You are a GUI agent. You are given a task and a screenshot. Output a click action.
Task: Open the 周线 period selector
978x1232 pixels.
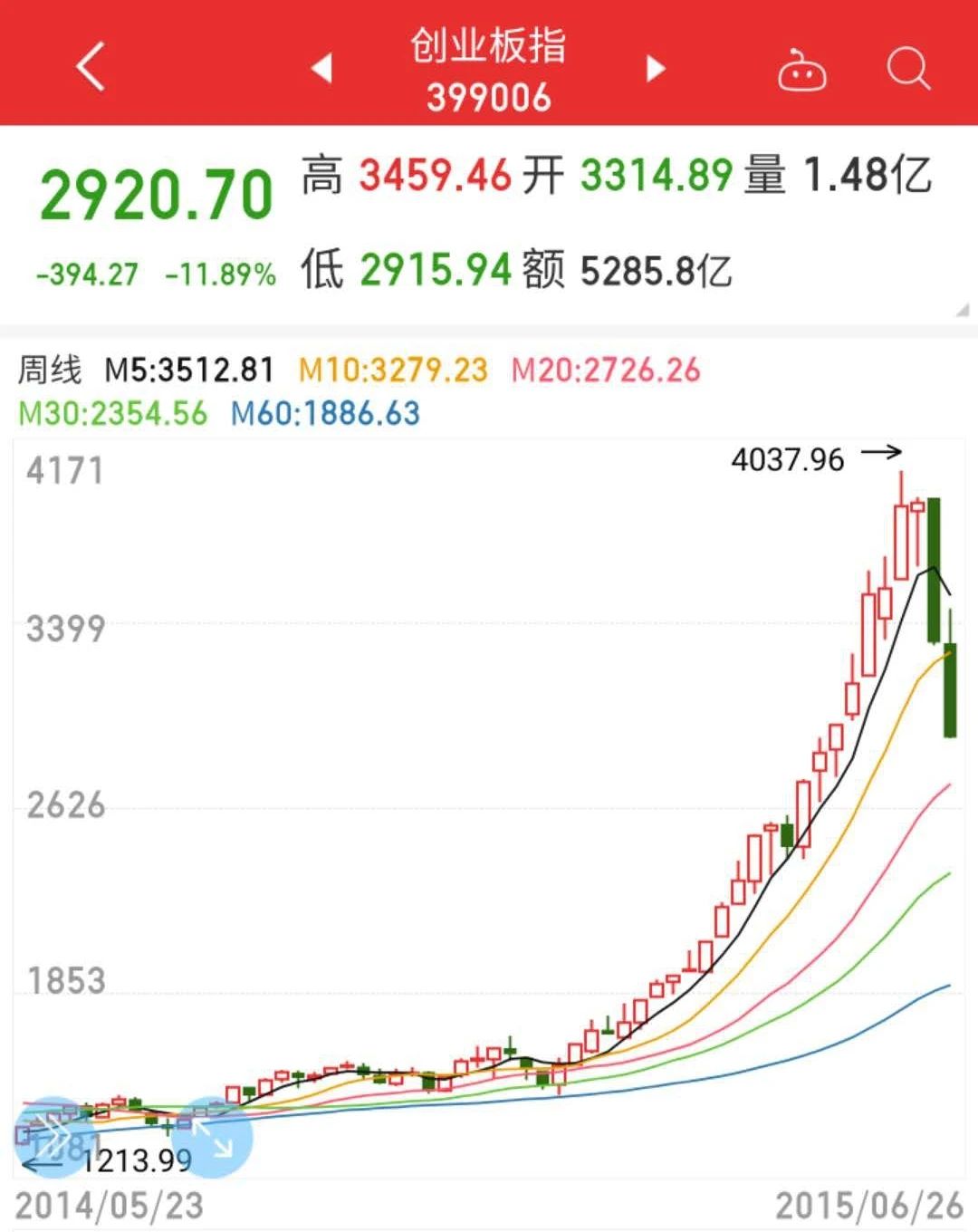[x=52, y=370]
